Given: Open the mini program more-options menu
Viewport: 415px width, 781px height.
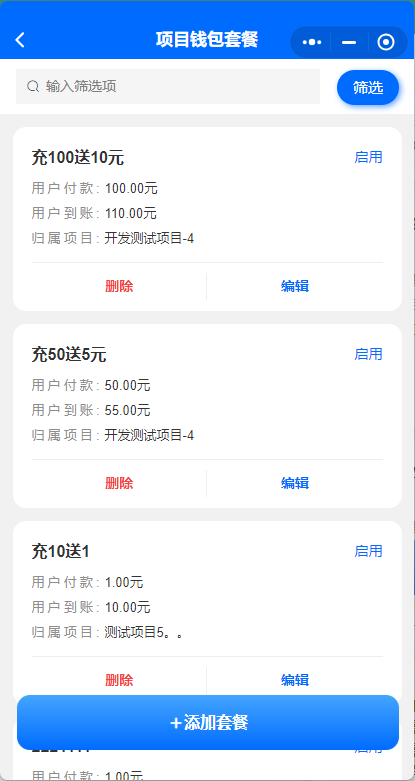Looking at the screenshot, I should click(312, 42).
